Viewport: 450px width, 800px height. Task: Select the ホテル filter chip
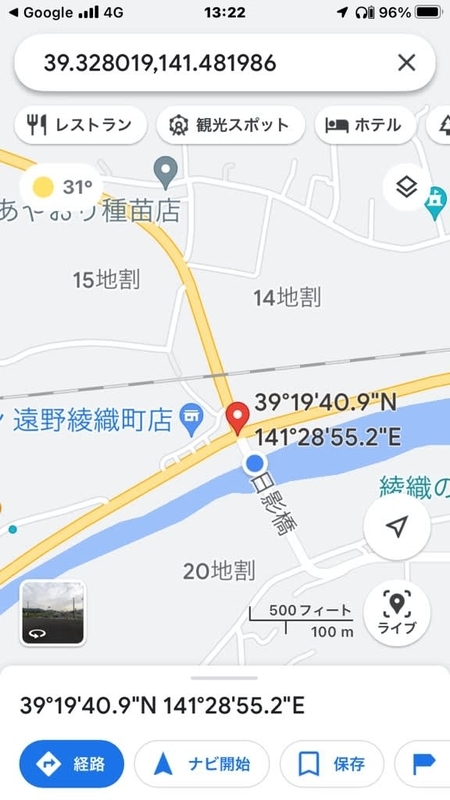point(365,125)
